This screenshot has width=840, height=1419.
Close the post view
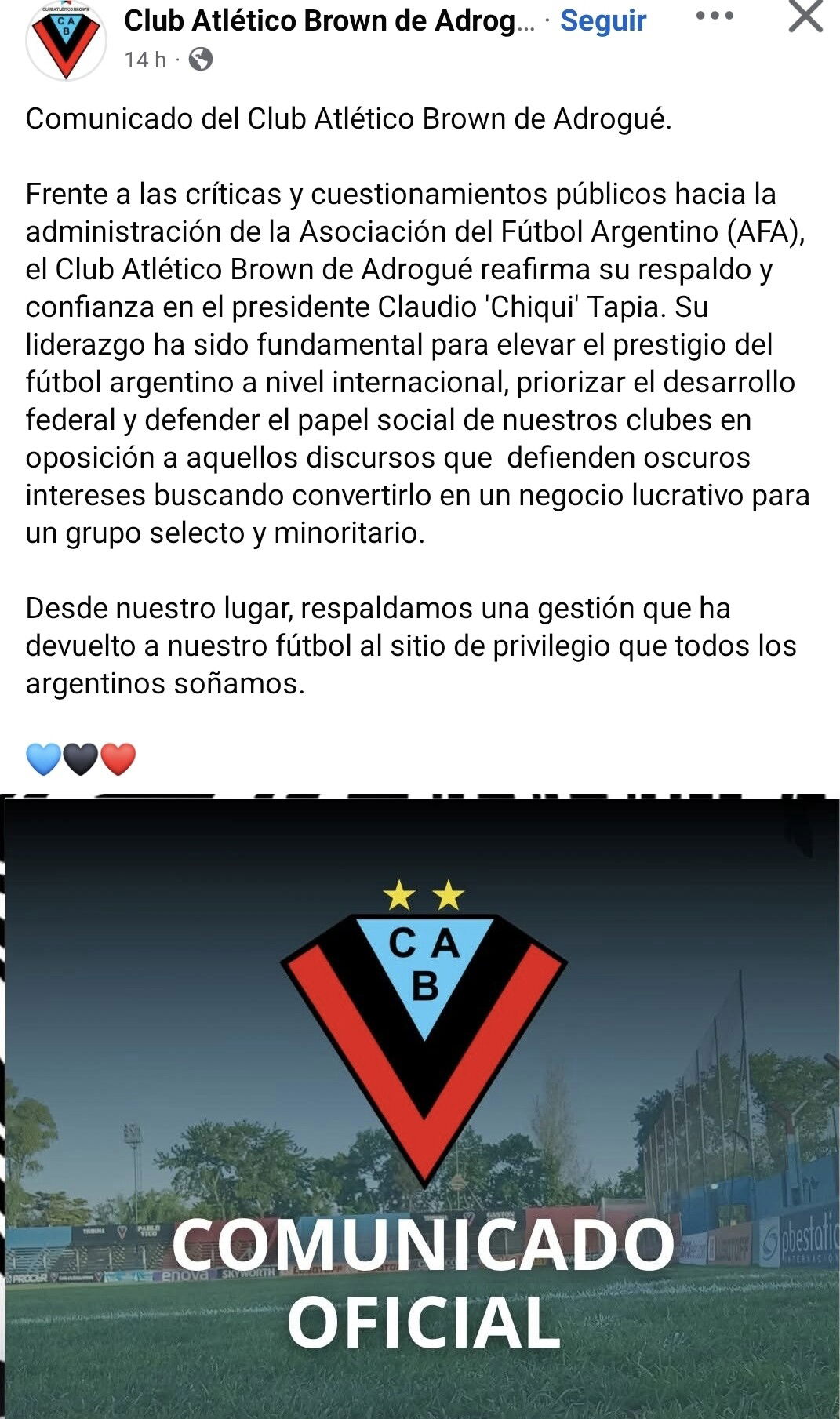click(805, 16)
